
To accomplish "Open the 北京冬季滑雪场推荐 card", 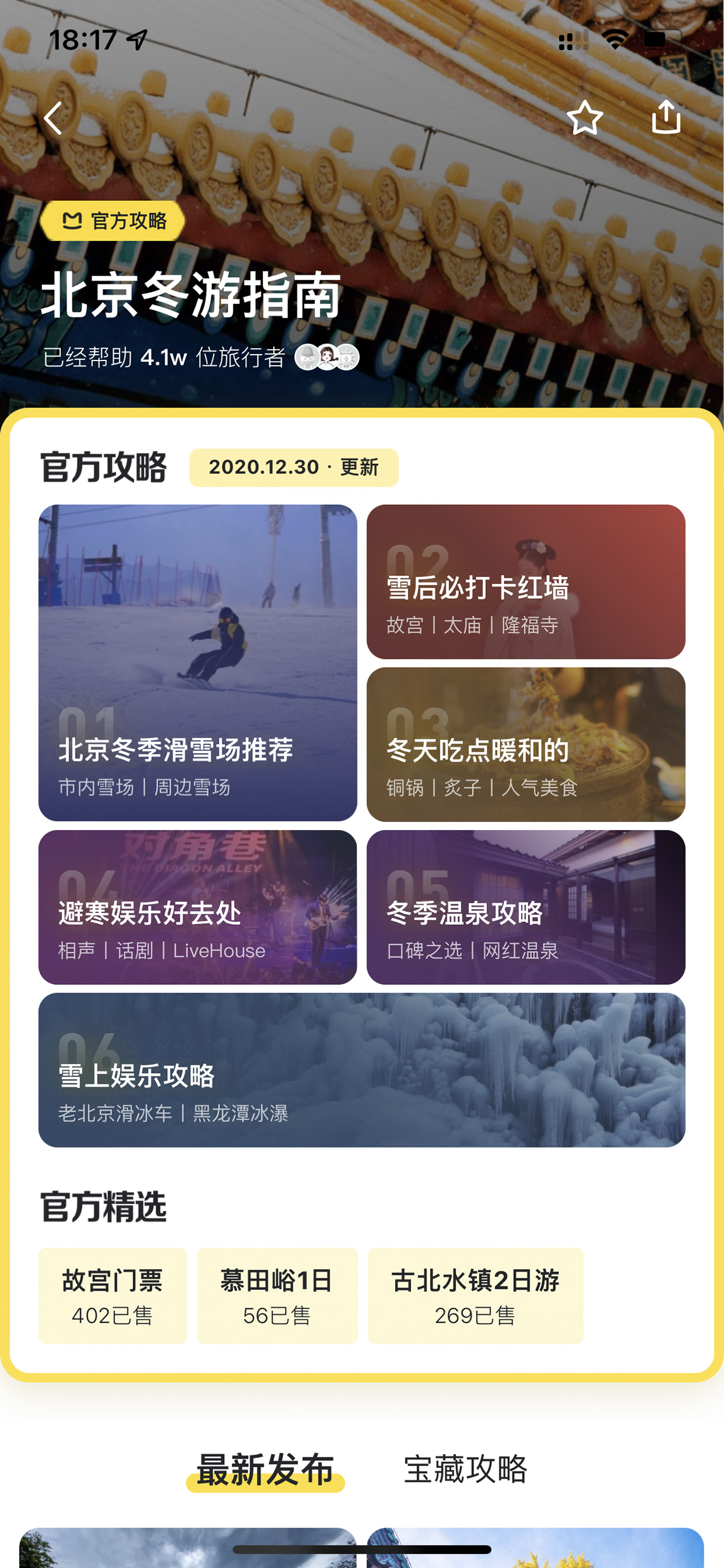I will coord(198,662).
